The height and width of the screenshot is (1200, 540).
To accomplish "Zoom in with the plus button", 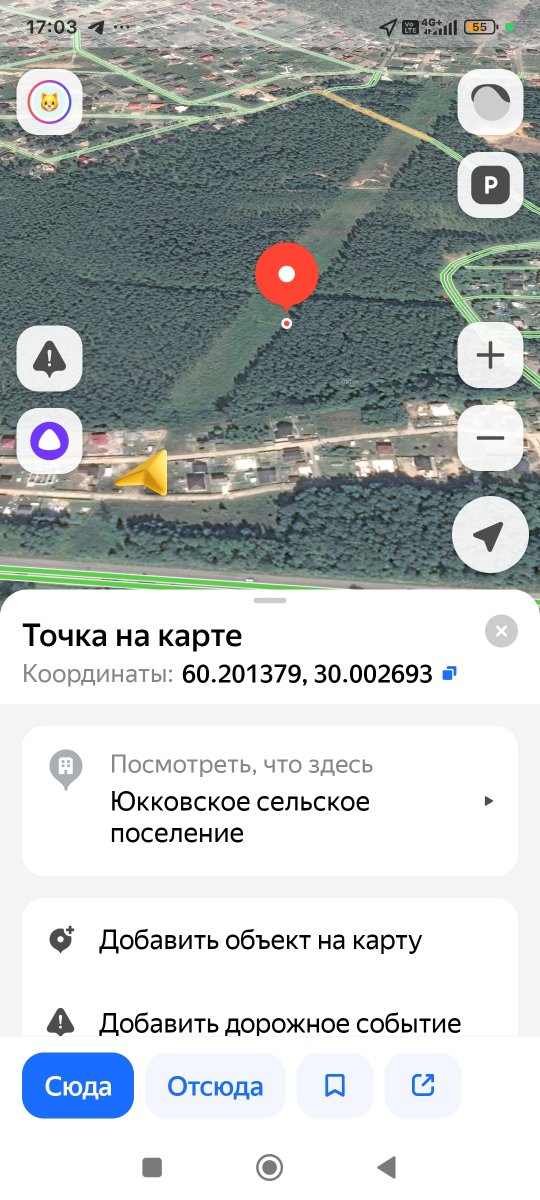I will (490, 356).
